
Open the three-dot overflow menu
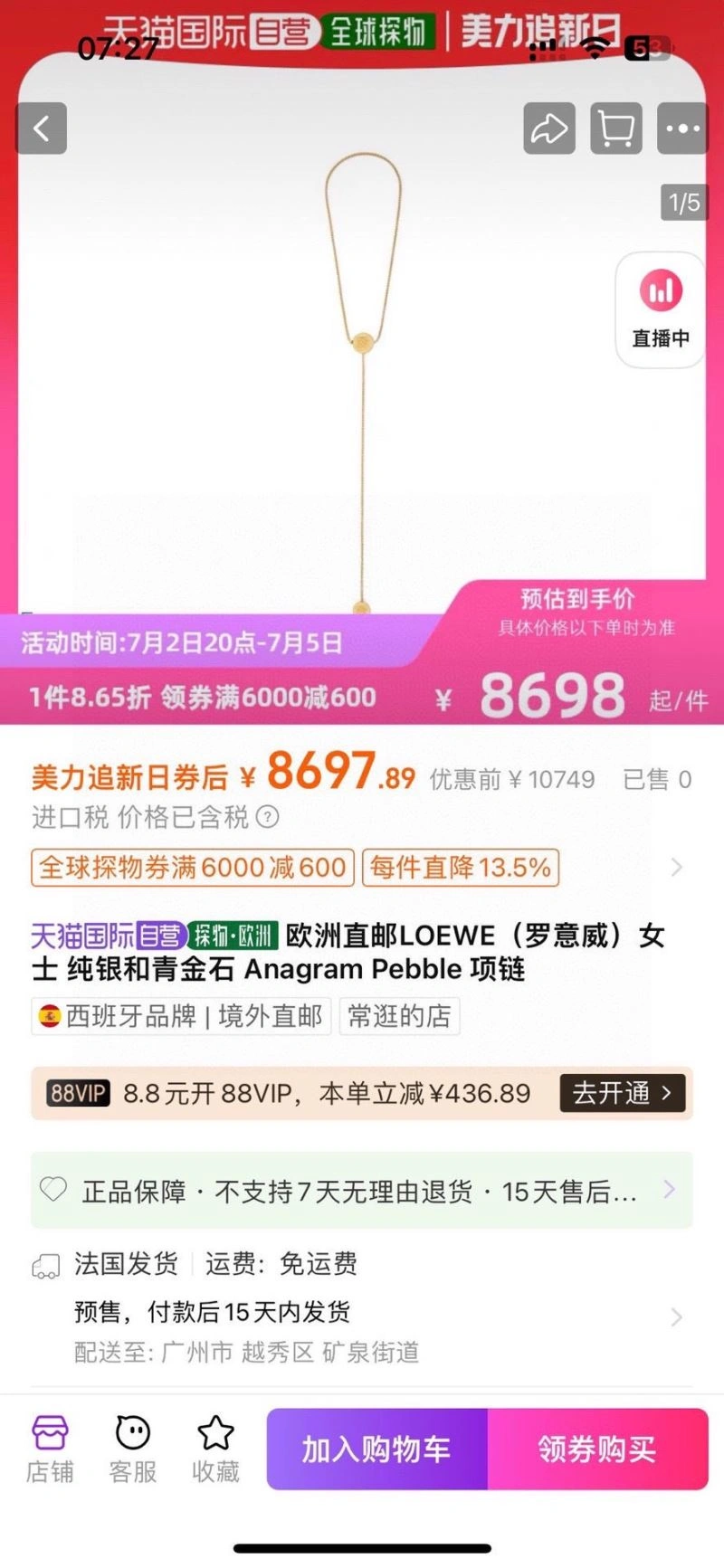tap(682, 128)
